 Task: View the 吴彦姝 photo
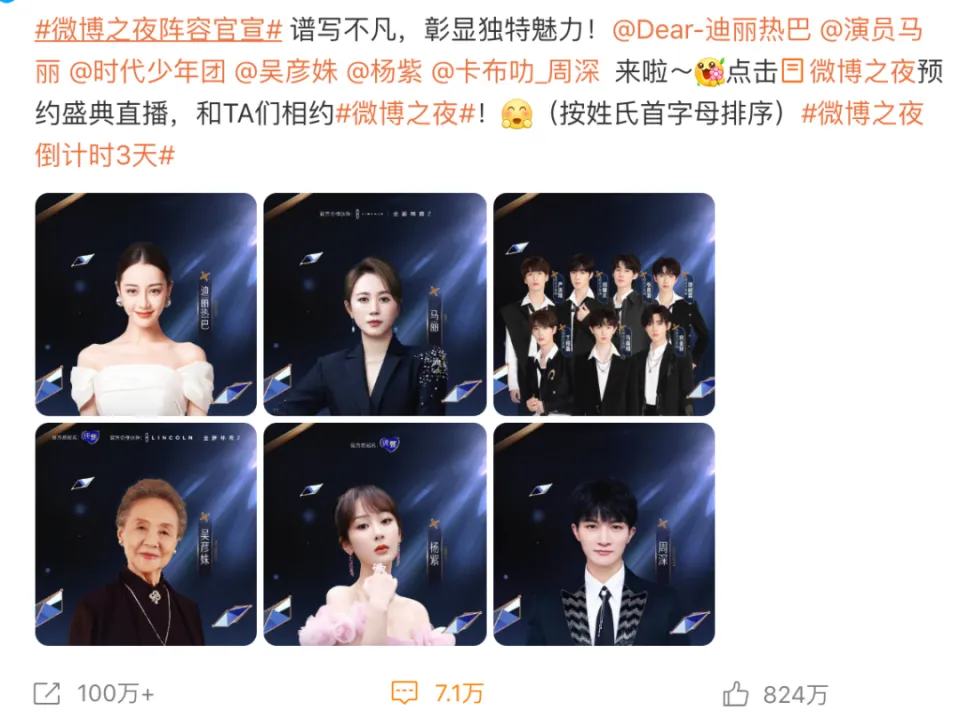pos(146,534)
